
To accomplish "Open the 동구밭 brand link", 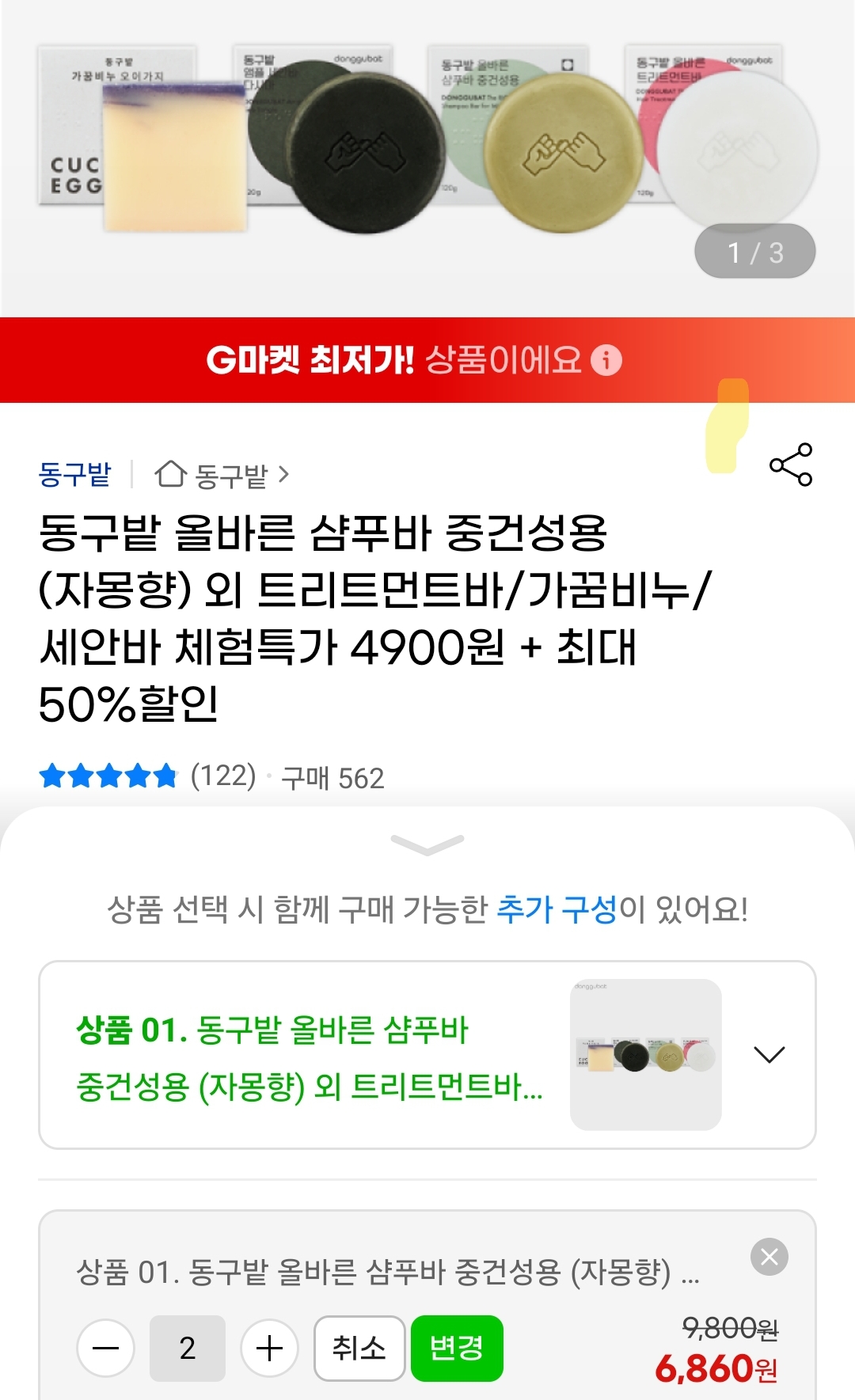I will [x=74, y=475].
